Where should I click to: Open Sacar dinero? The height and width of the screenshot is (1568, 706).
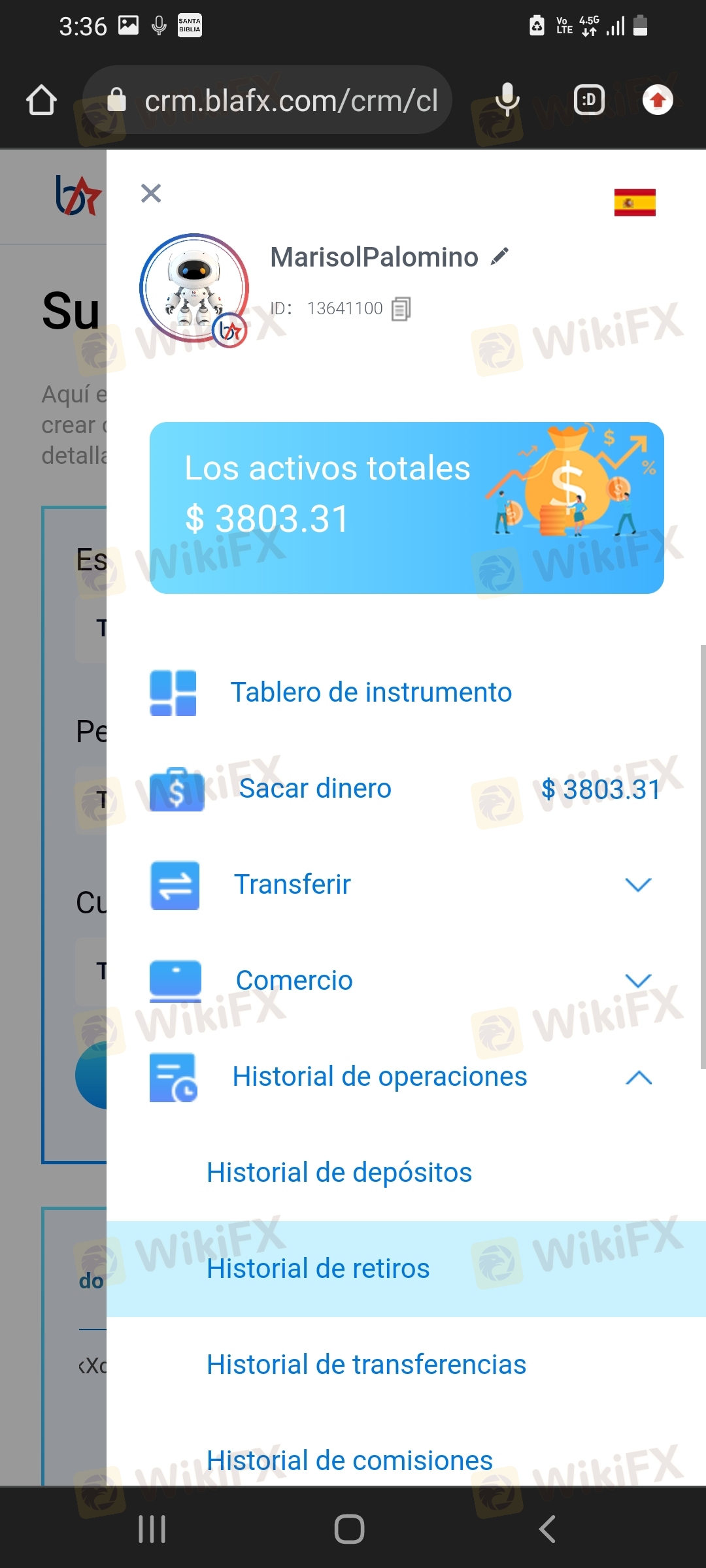pyautogui.click(x=406, y=789)
